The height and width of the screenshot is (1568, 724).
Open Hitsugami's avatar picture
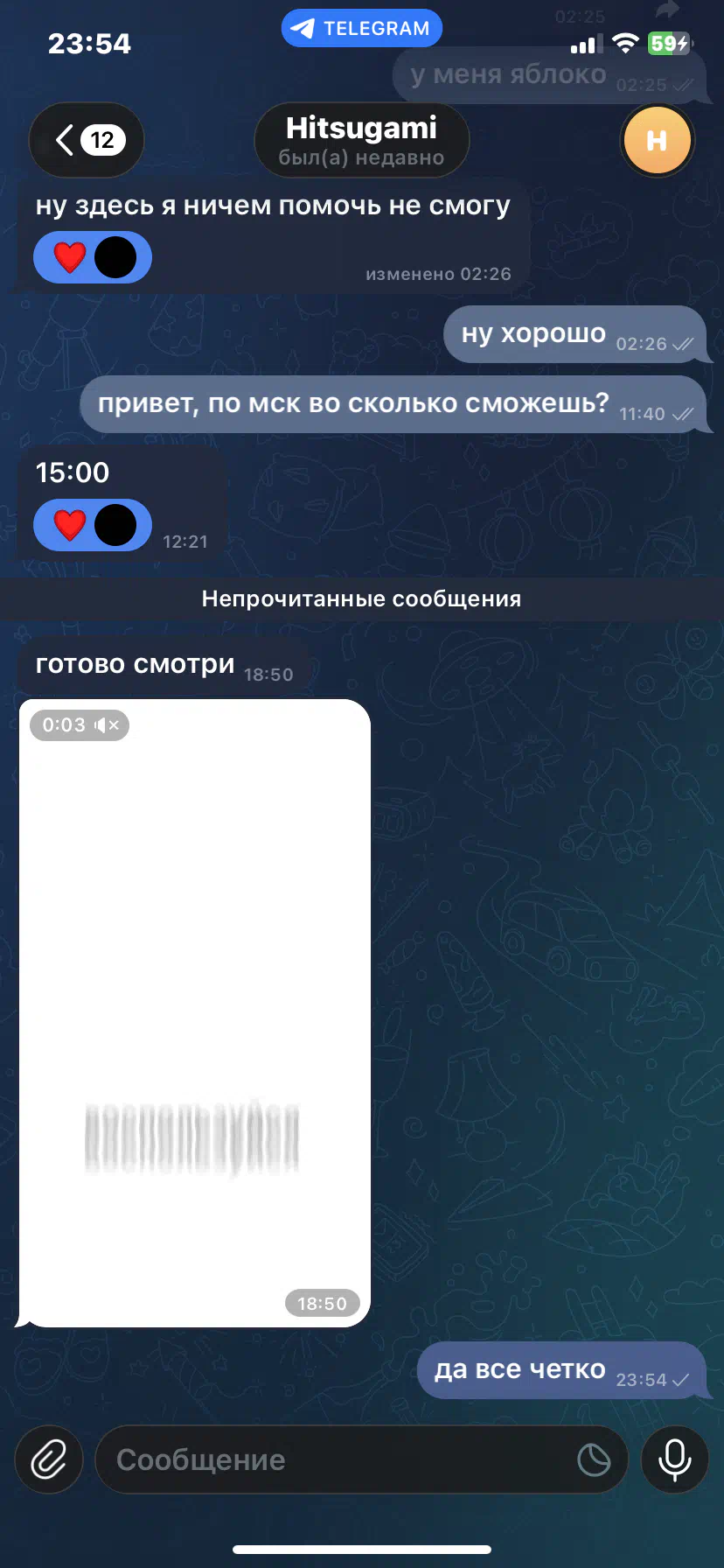657,140
